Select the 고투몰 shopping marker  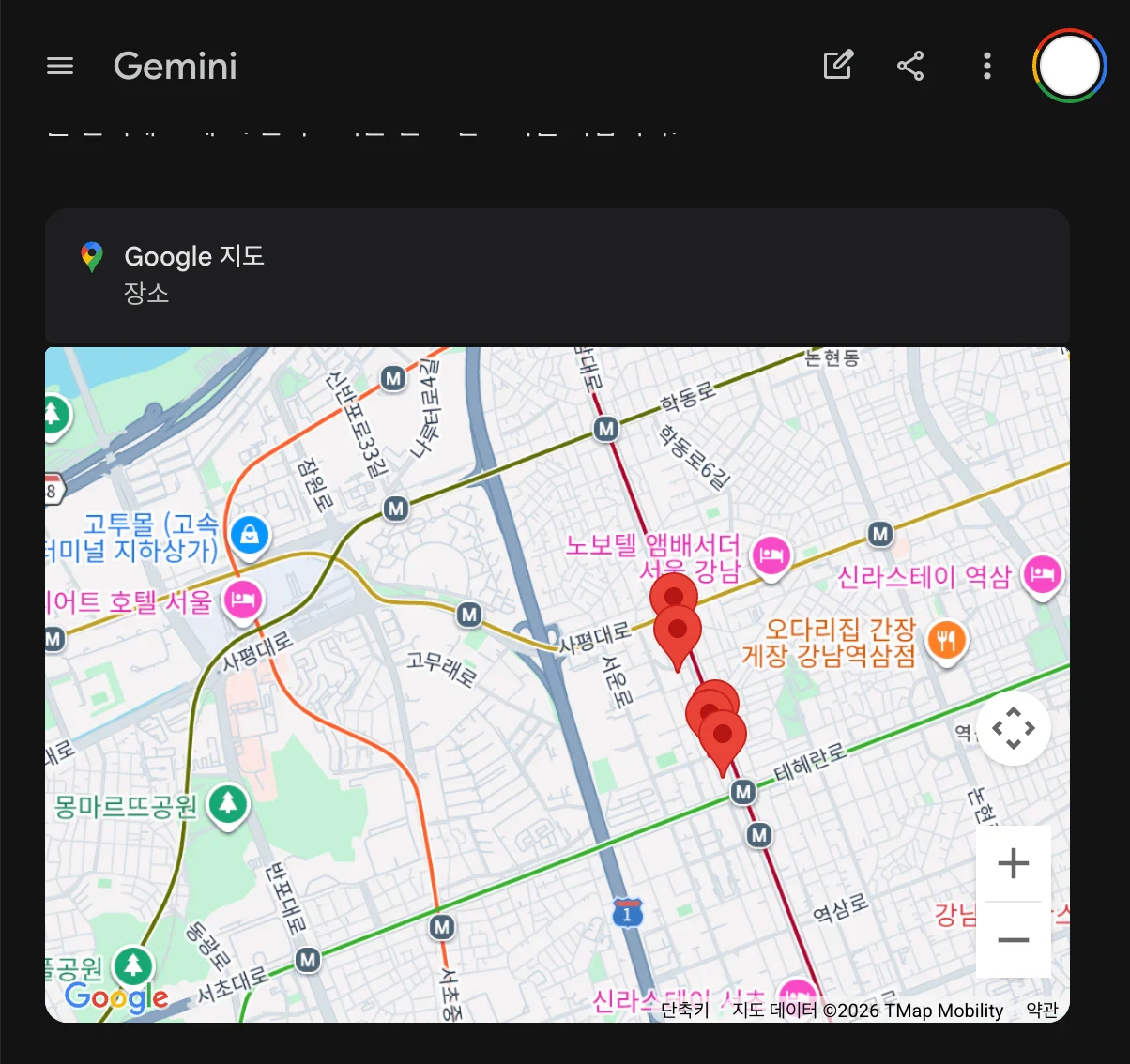pos(250,535)
